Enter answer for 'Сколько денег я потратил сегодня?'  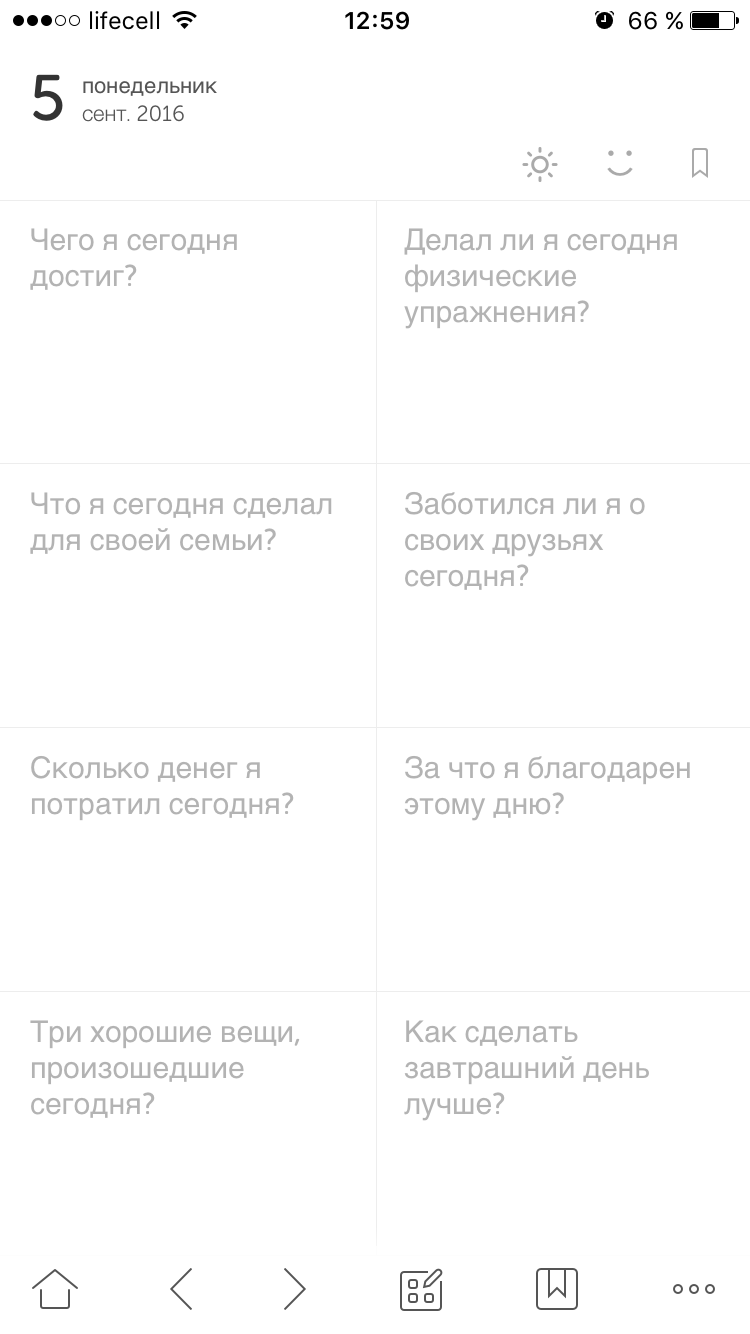point(188,860)
